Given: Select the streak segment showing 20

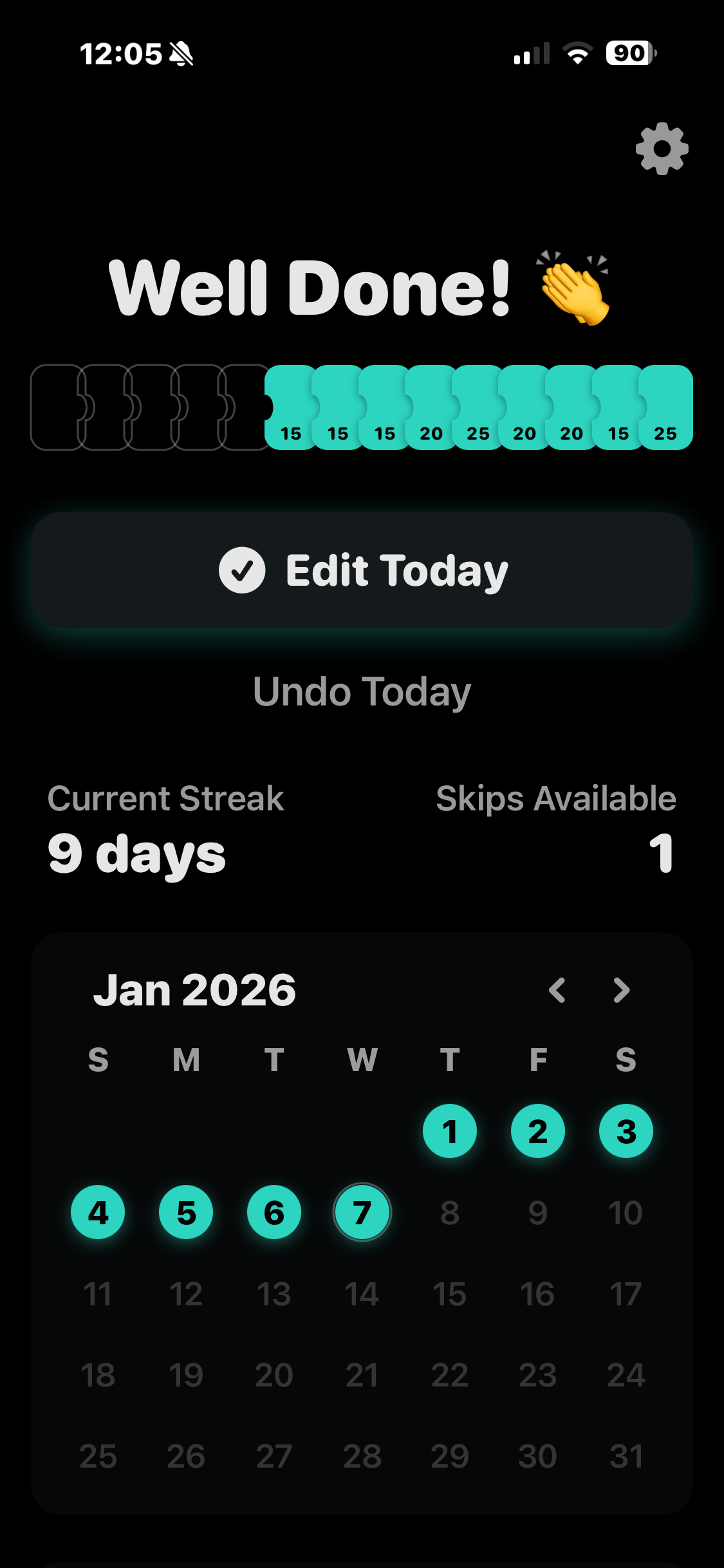Looking at the screenshot, I should [431, 409].
